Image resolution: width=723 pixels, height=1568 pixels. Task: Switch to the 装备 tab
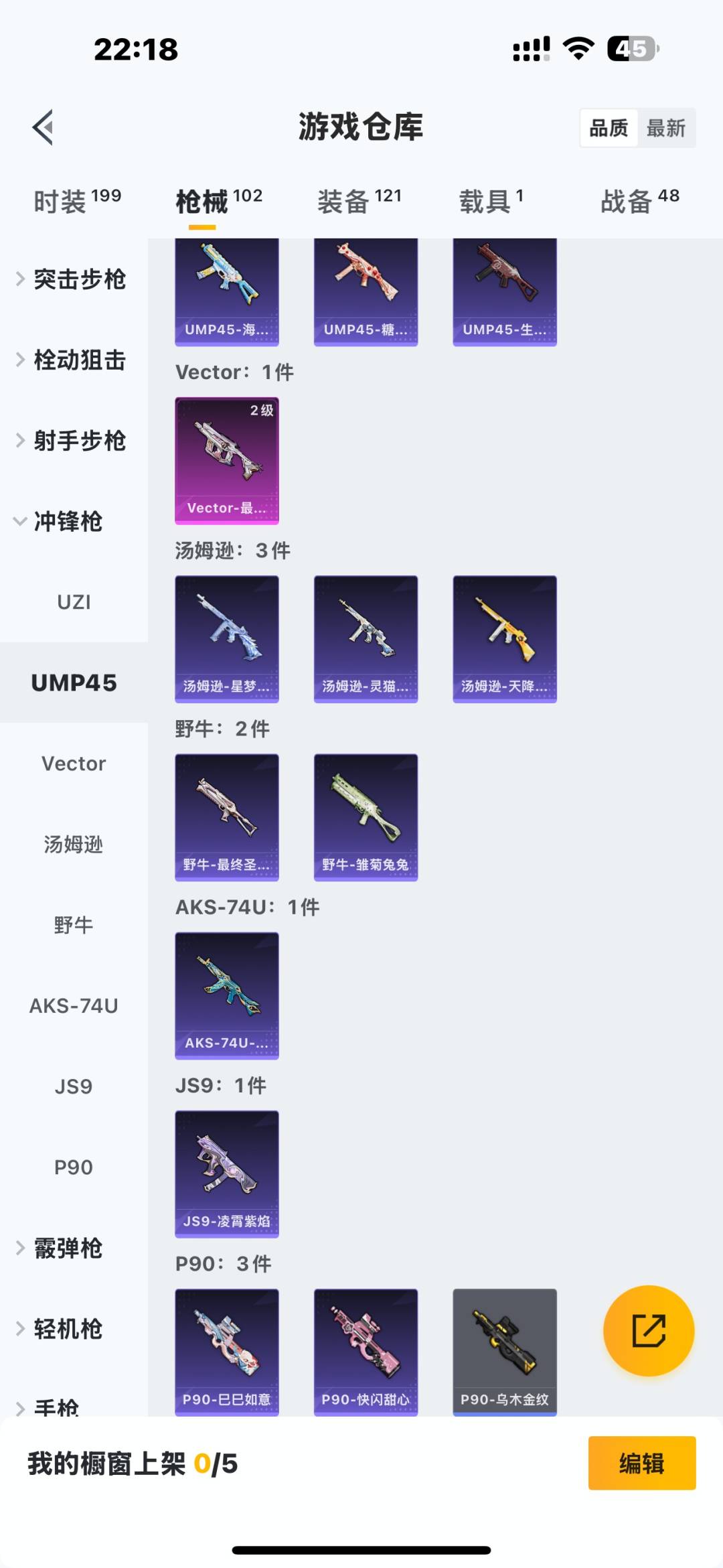359,201
